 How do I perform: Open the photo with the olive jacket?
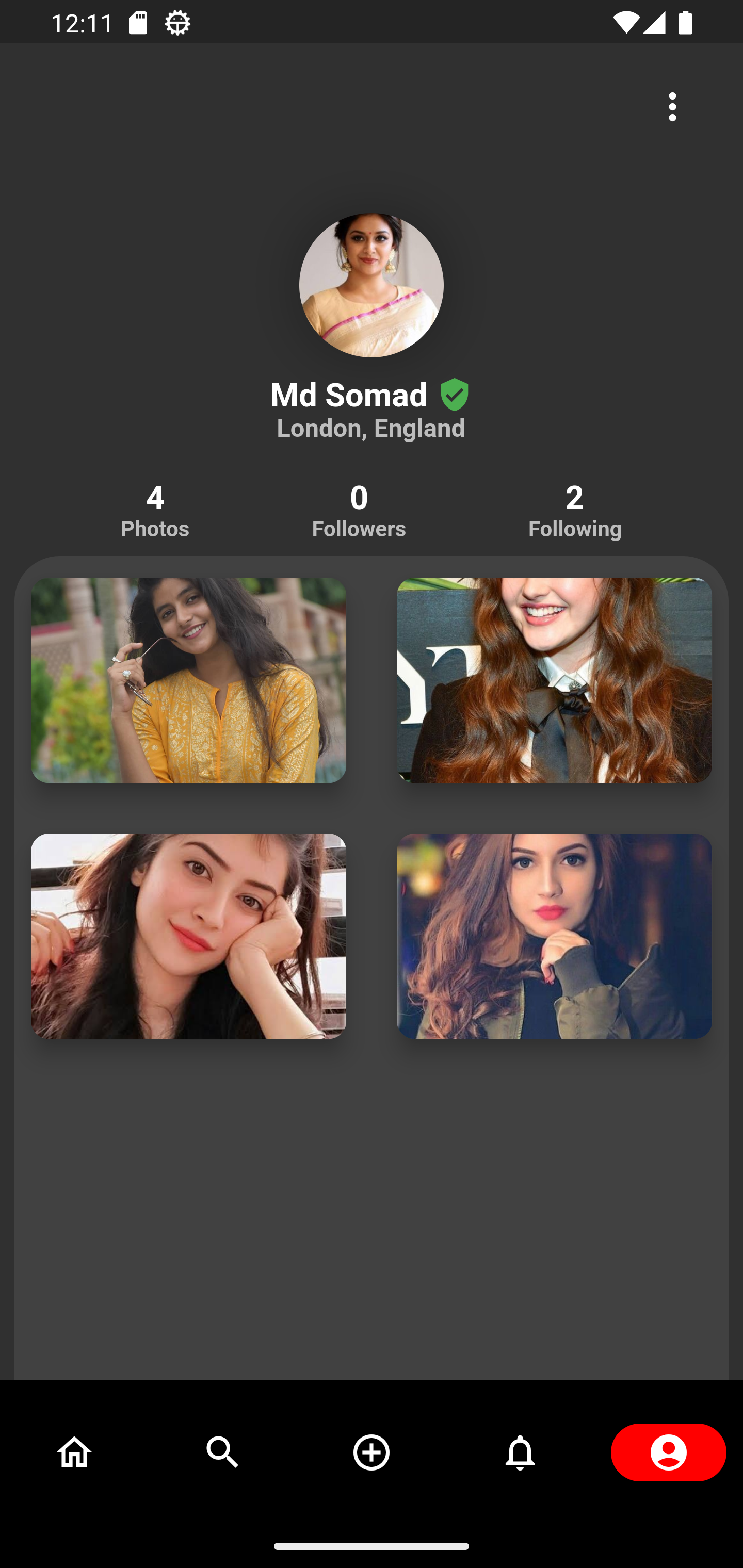[x=554, y=936]
